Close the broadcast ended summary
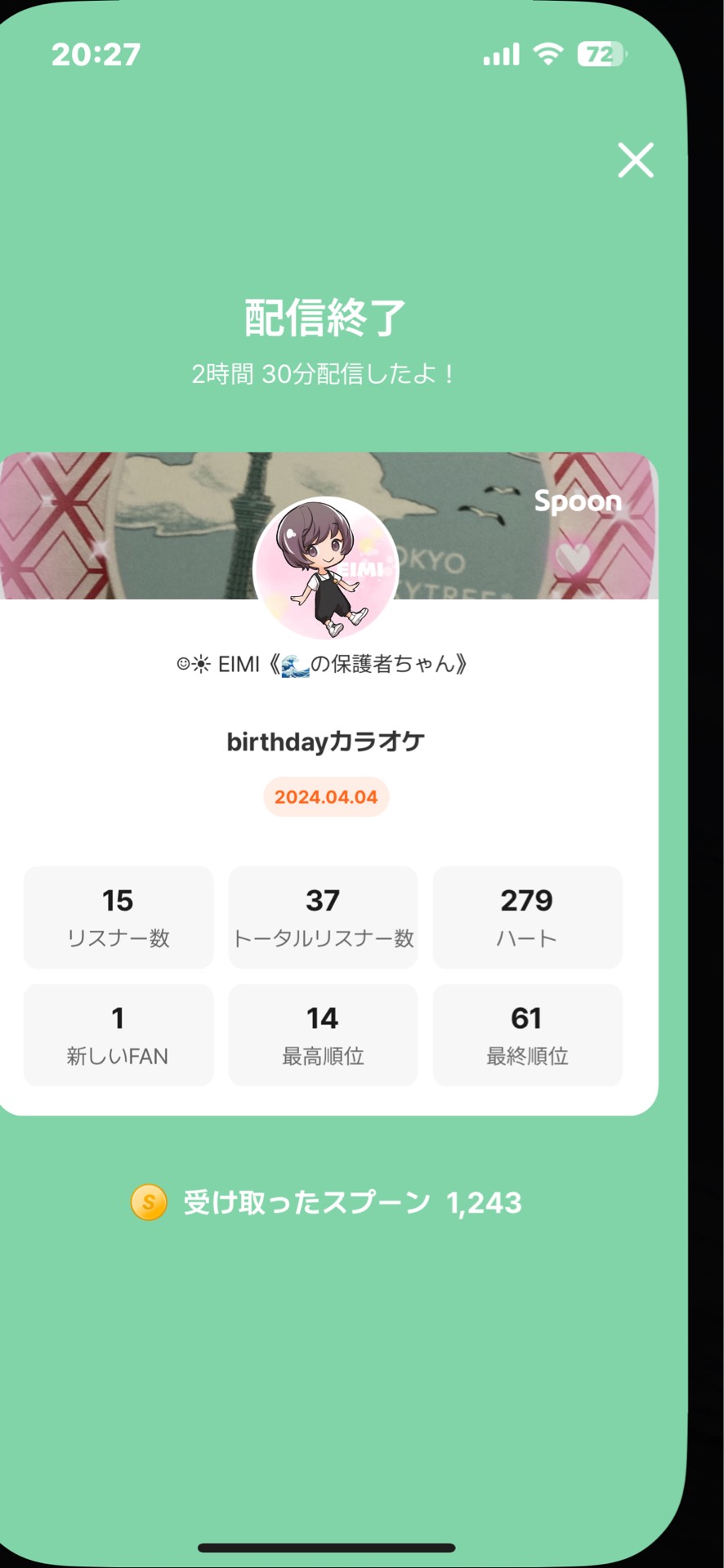The height and width of the screenshot is (1568, 724). point(636,160)
